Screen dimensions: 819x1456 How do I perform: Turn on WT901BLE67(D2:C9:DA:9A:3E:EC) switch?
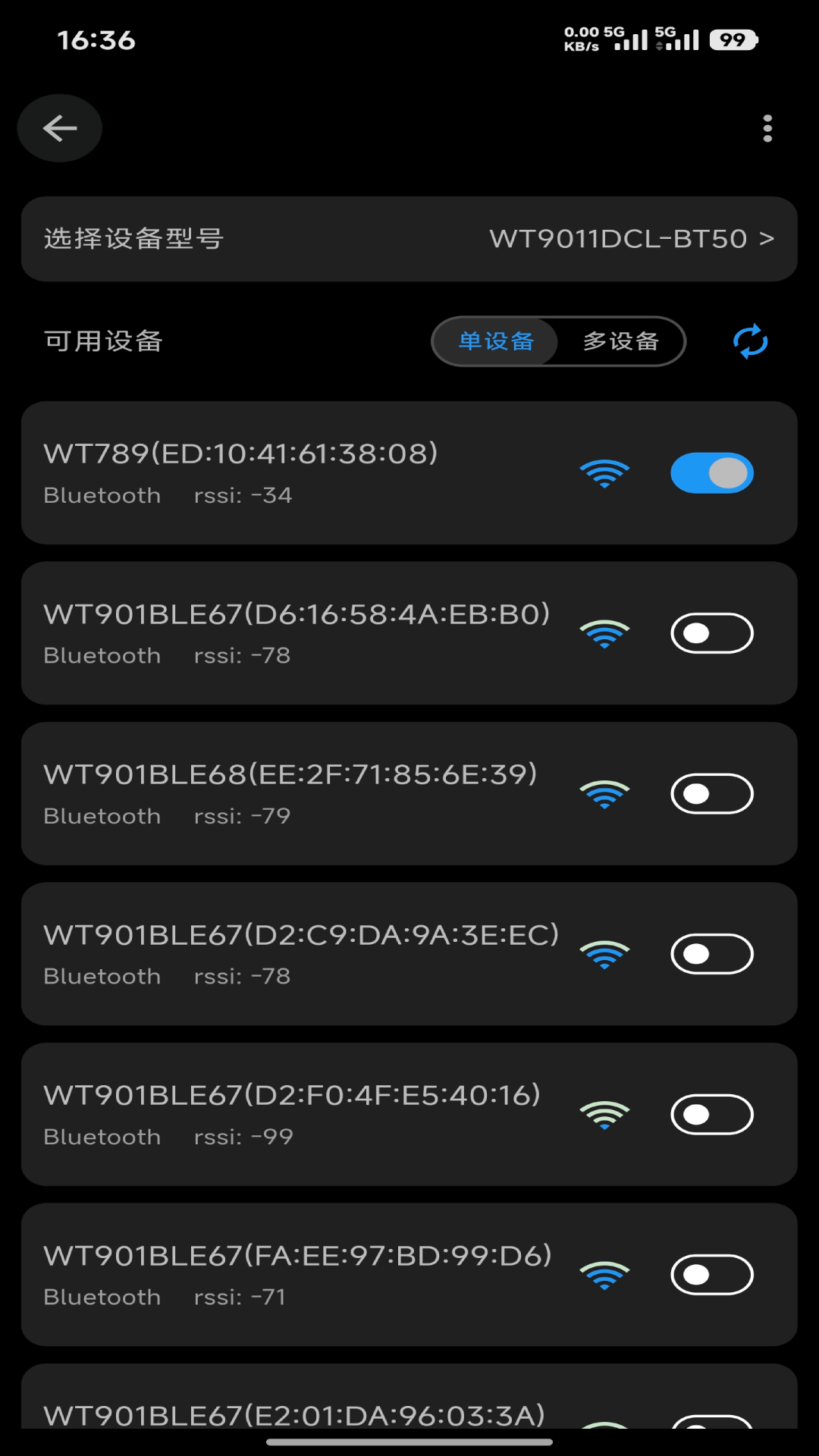coord(711,953)
